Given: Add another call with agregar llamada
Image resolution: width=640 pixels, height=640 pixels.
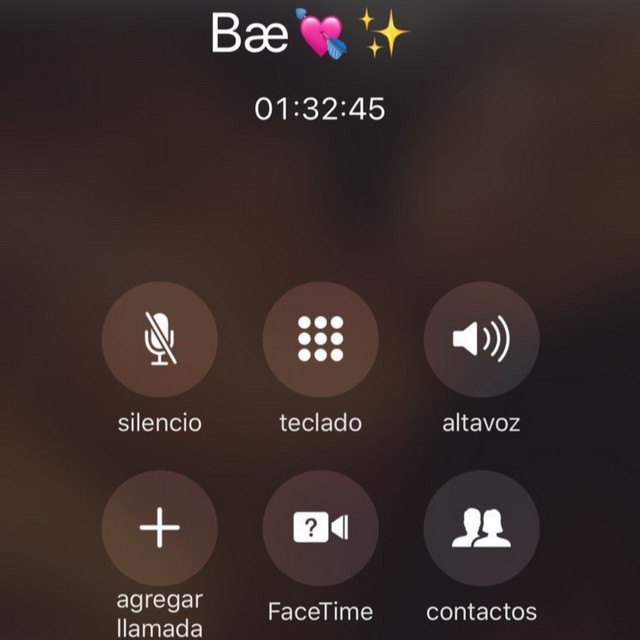Looking at the screenshot, I should pos(159,528).
